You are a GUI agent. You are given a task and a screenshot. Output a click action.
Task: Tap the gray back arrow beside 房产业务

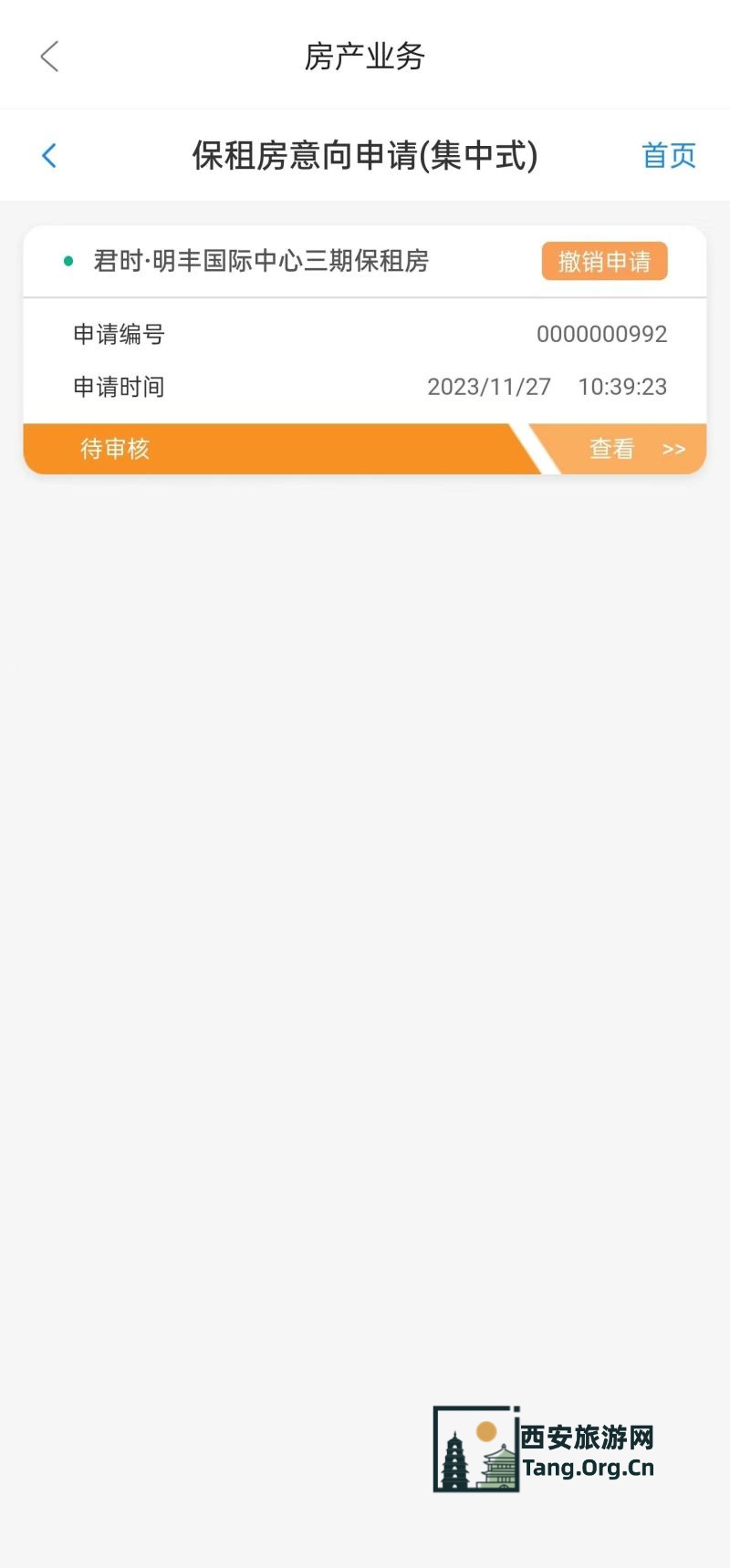click(50, 57)
